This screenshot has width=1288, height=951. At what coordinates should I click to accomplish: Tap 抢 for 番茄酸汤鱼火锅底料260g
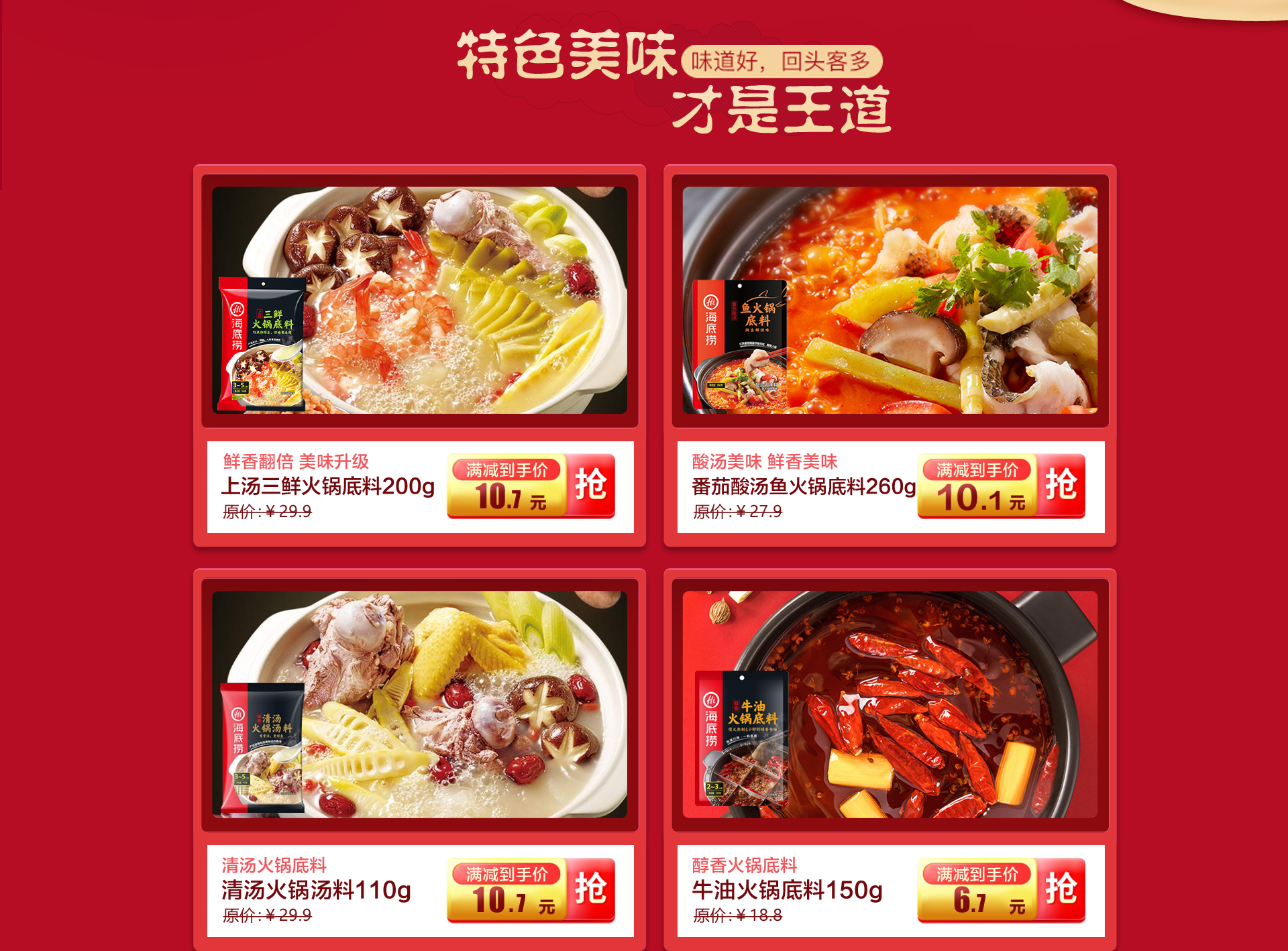pyautogui.click(x=1061, y=485)
